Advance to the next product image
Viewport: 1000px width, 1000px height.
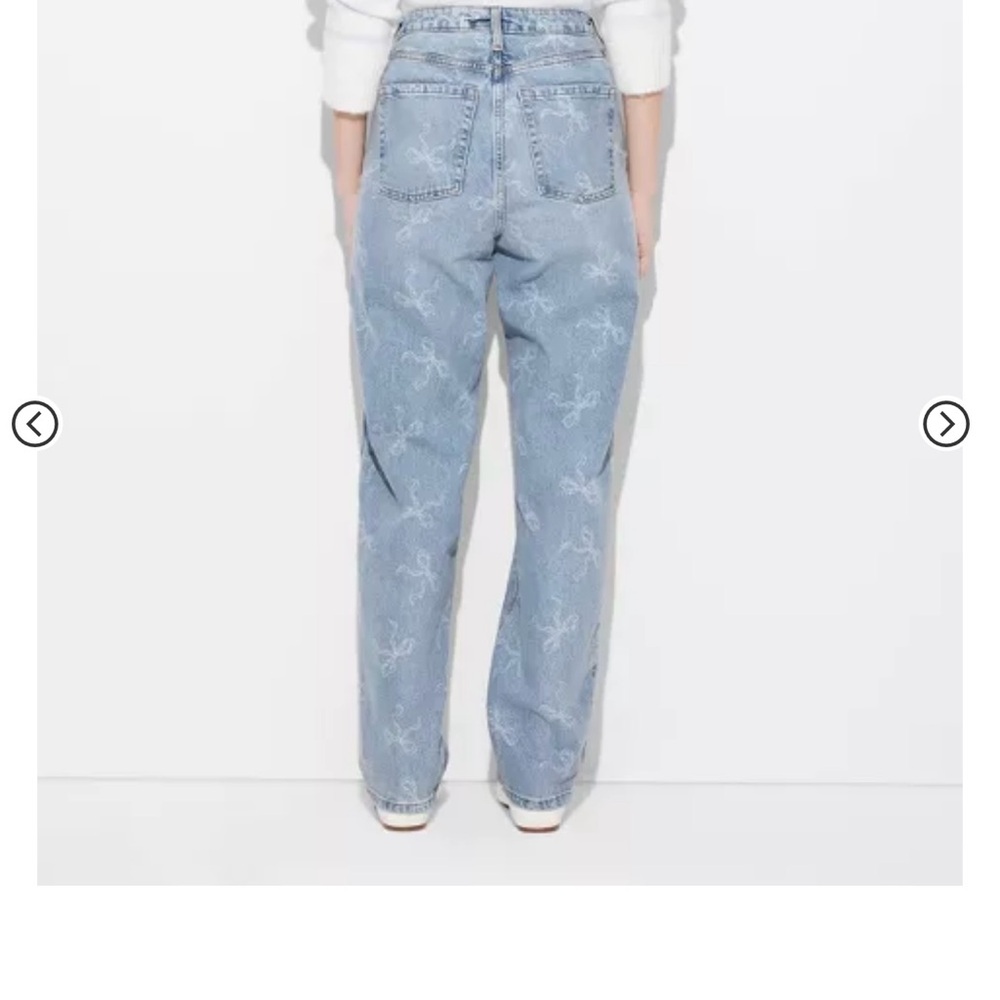[x=945, y=424]
